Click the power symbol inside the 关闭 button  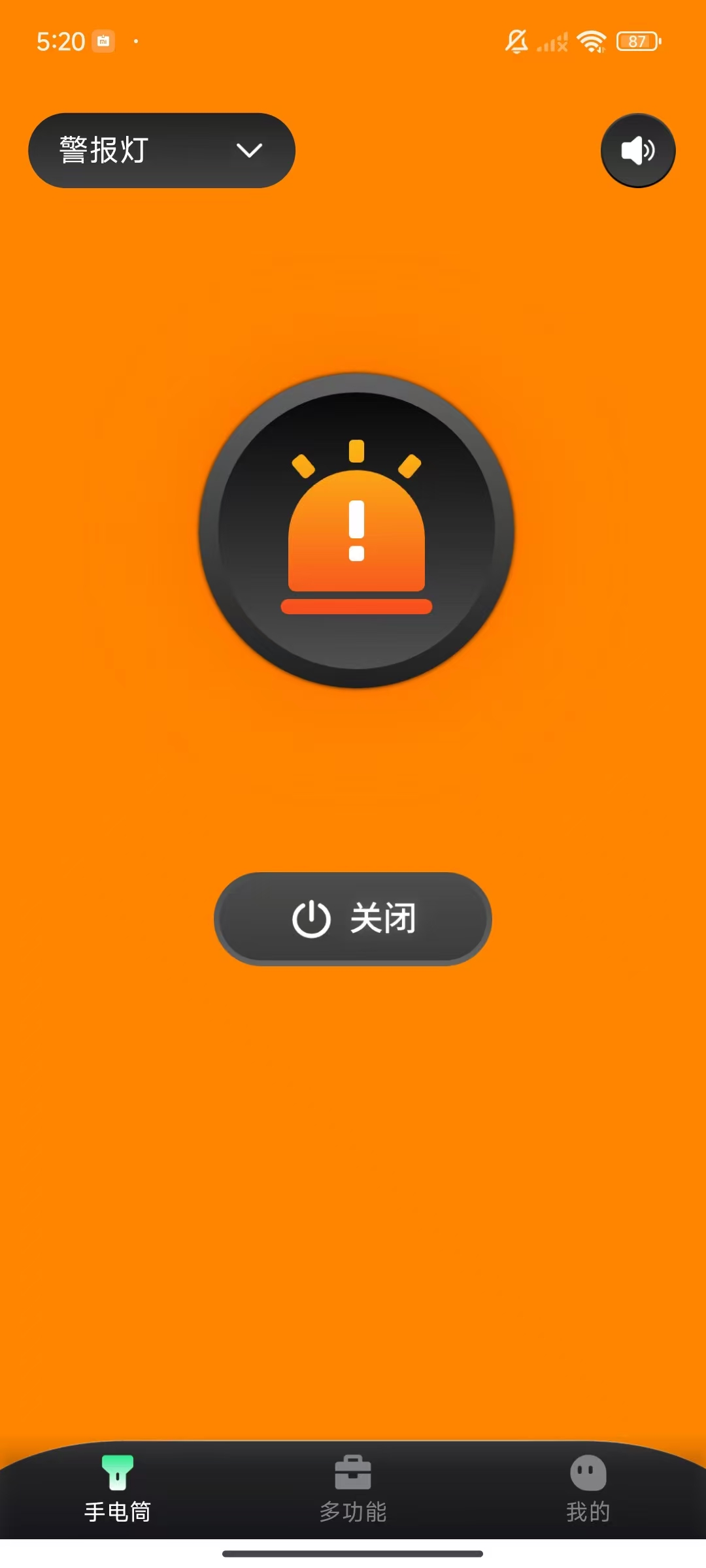coord(311,917)
